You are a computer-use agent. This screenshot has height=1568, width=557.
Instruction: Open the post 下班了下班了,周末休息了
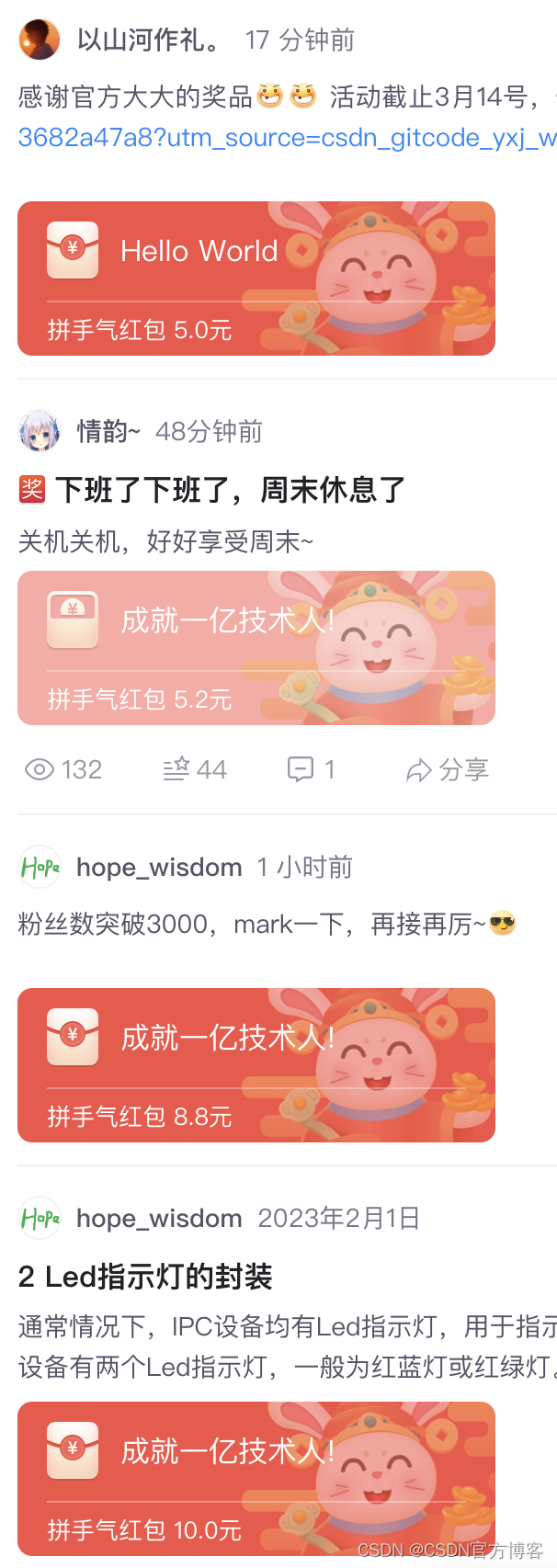230,490
